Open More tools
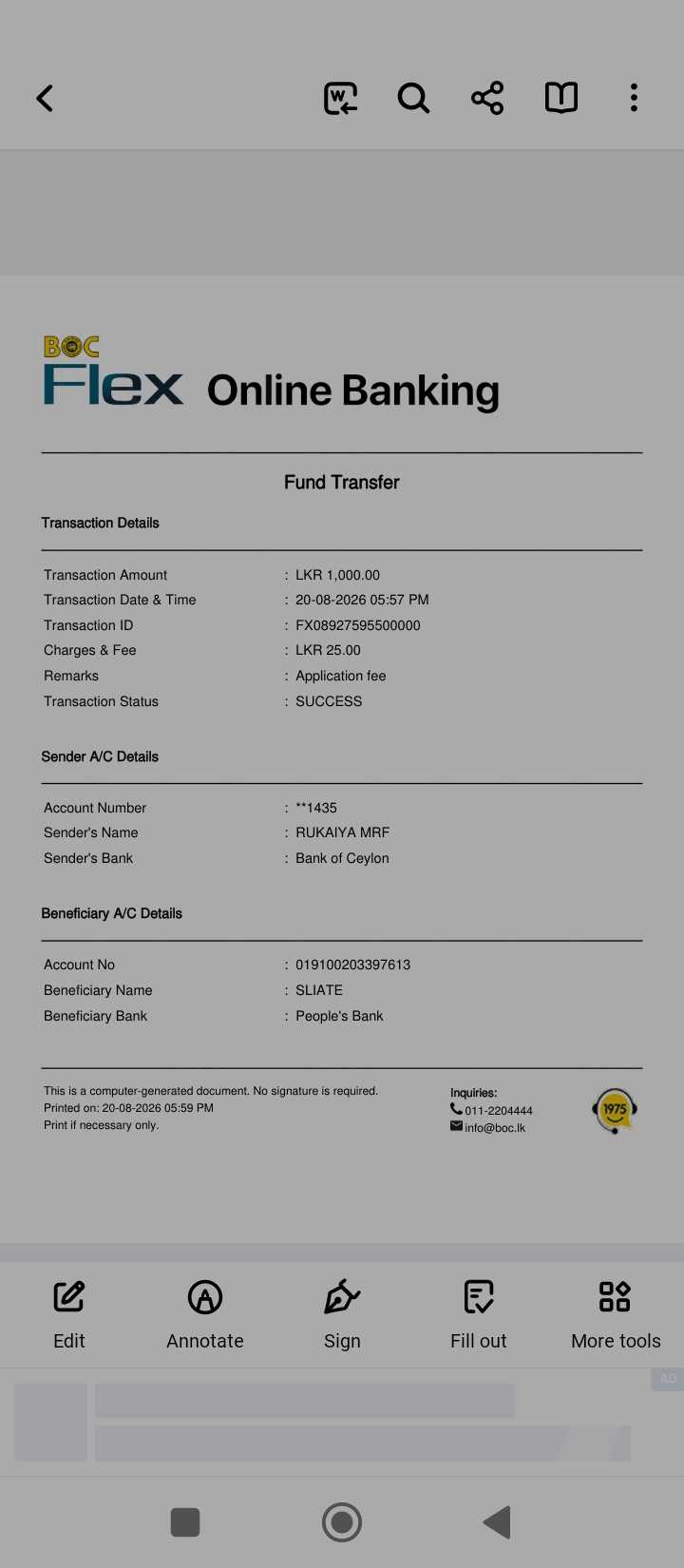The width and height of the screenshot is (684, 1568). coord(616,1315)
